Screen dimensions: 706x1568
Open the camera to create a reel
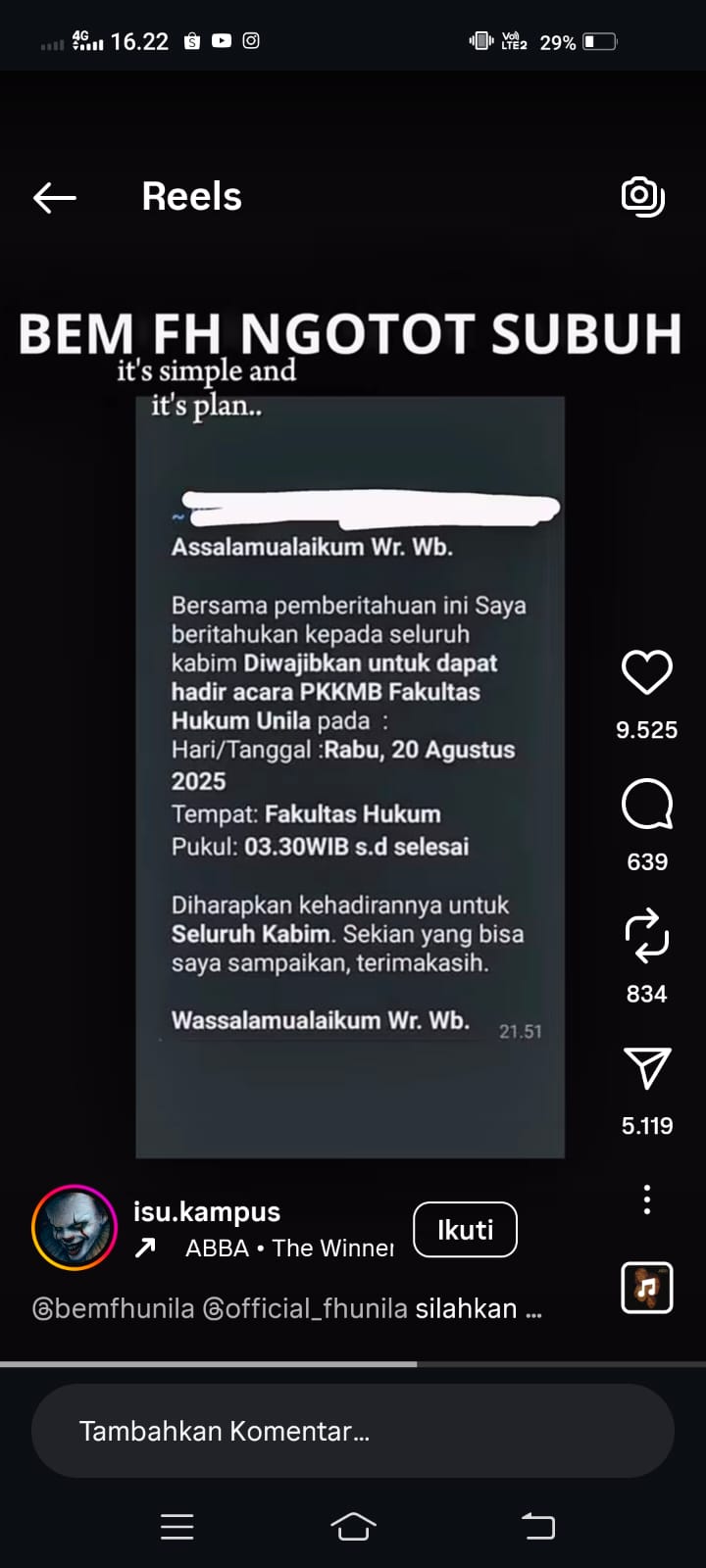643,197
